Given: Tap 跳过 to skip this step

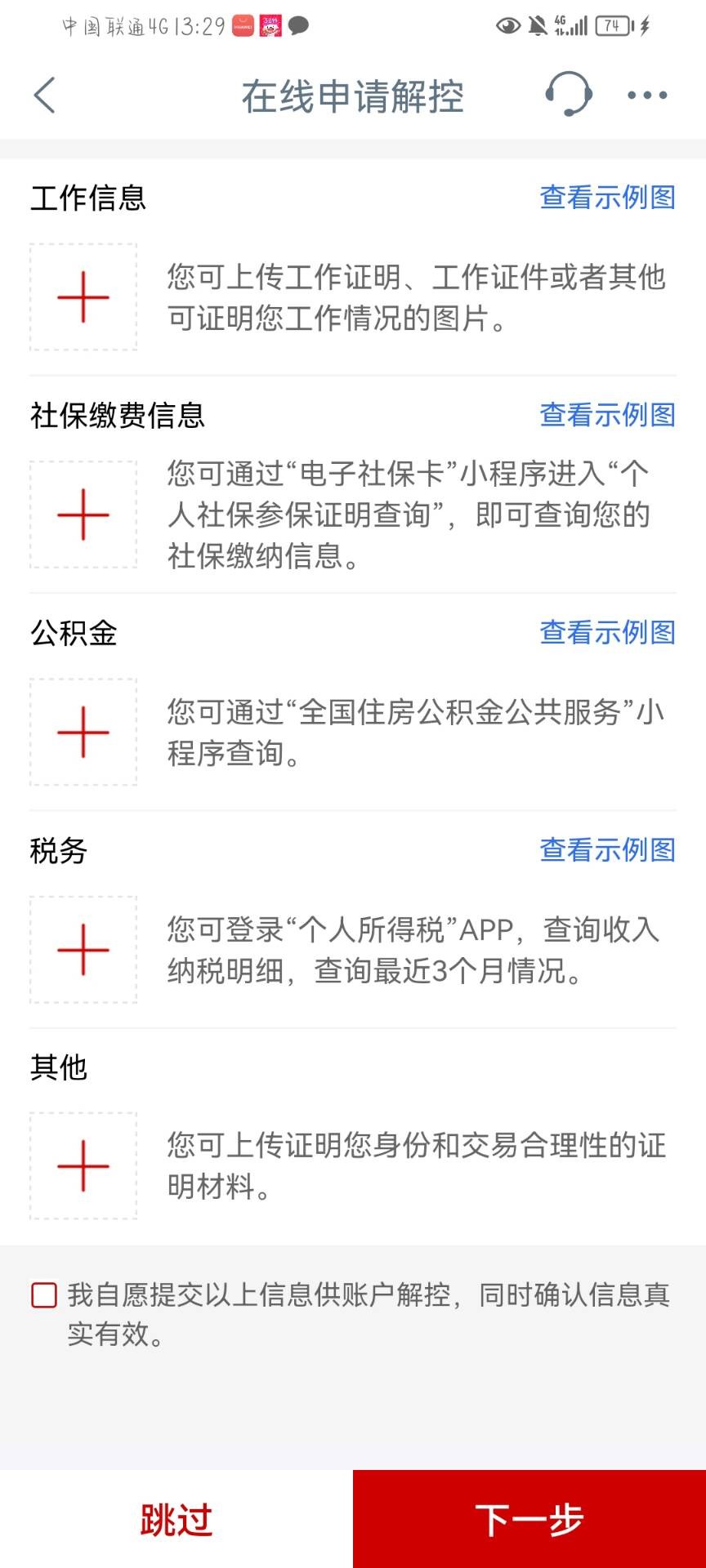Looking at the screenshot, I should click(x=176, y=1519).
